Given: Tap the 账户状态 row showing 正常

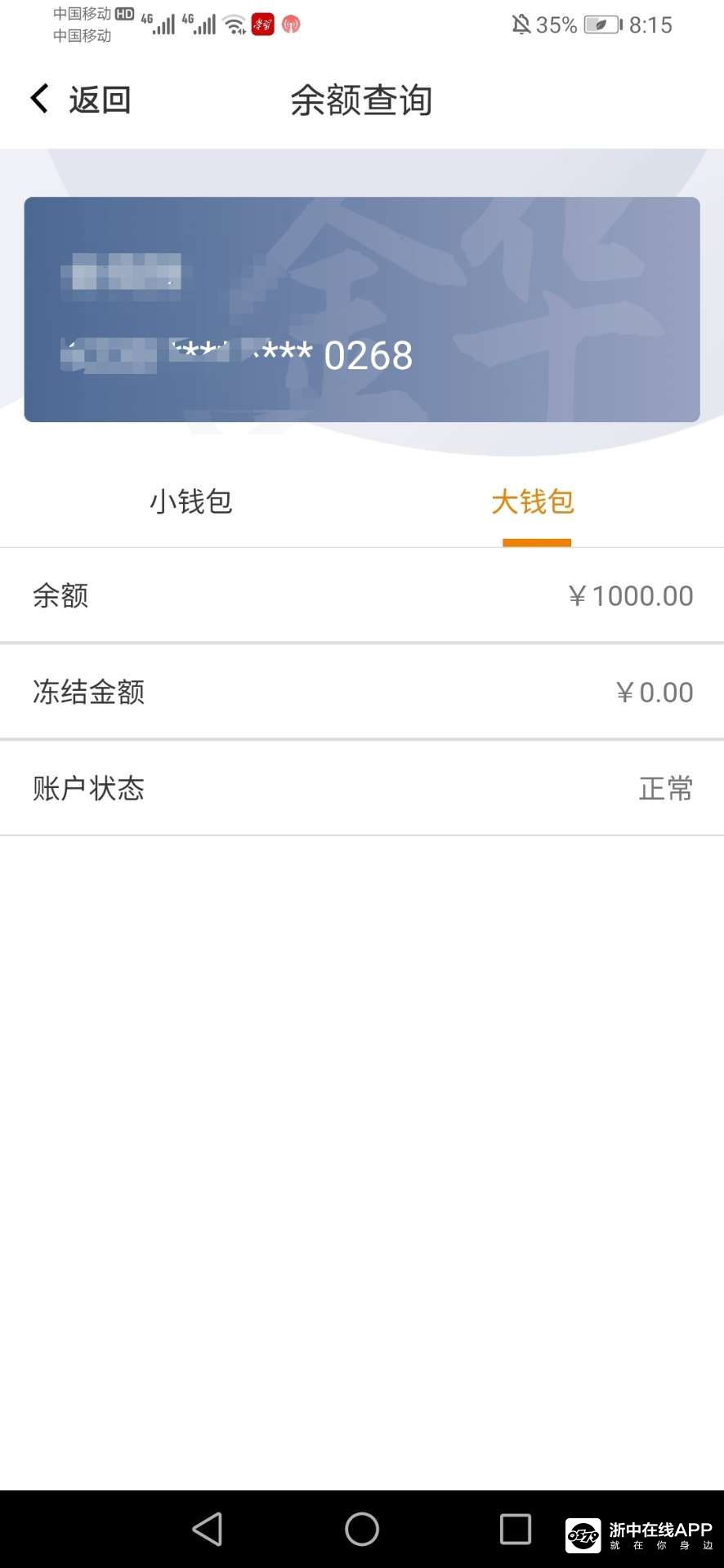Looking at the screenshot, I should click(x=362, y=788).
